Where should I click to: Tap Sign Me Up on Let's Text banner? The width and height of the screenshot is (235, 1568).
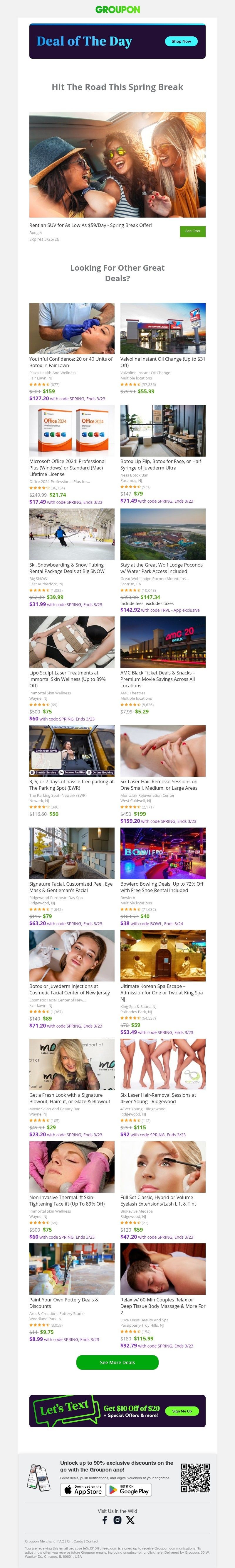point(182,1410)
